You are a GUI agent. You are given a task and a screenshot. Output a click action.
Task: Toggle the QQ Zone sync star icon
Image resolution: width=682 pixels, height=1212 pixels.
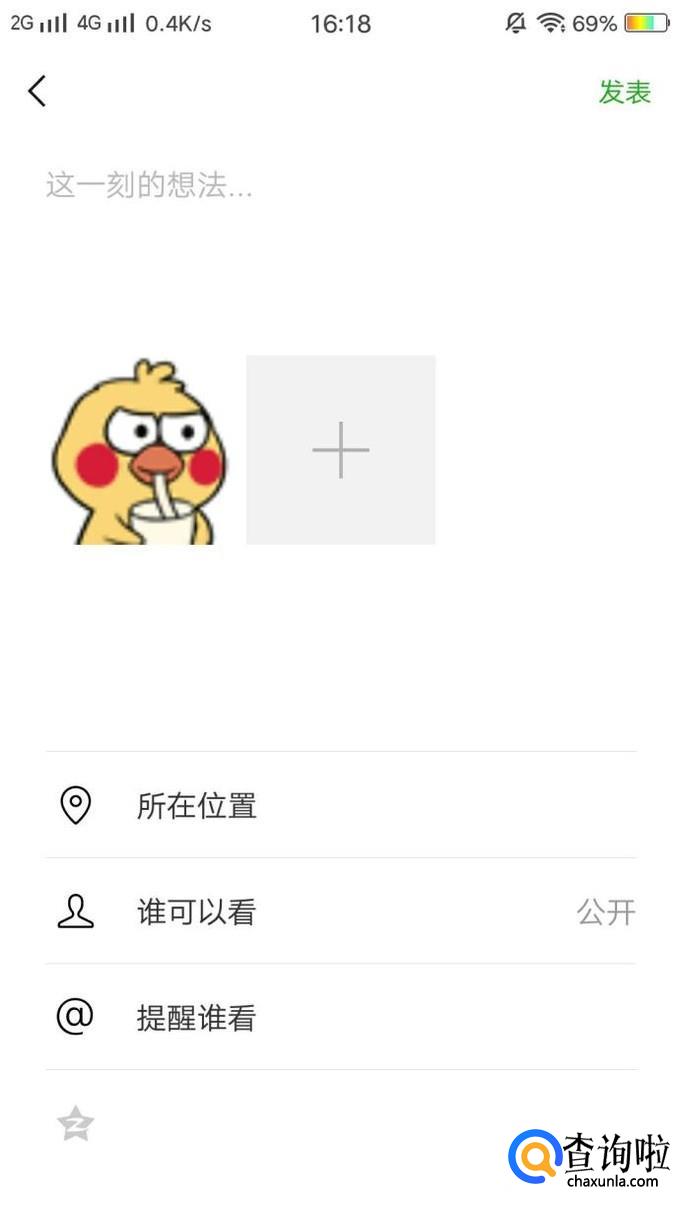[76, 1125]
